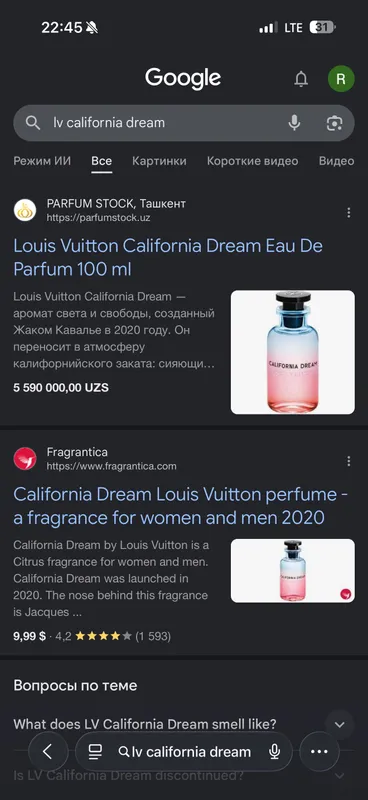Open the overflow menu for Fragrantica result

[349, 461]
